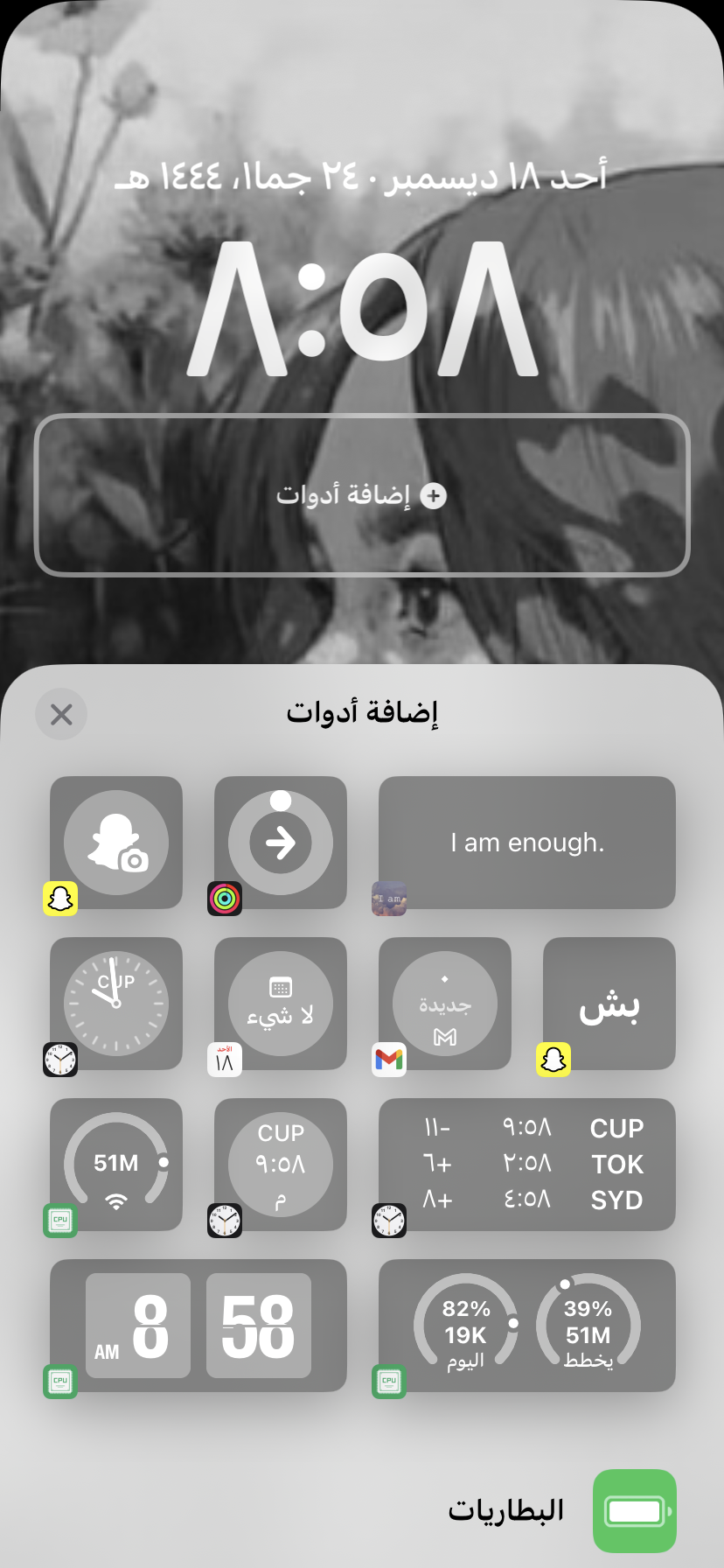Edit the date line above the clock
The width and height of the screenshot is (724, 1568).
tap(362, 177)
